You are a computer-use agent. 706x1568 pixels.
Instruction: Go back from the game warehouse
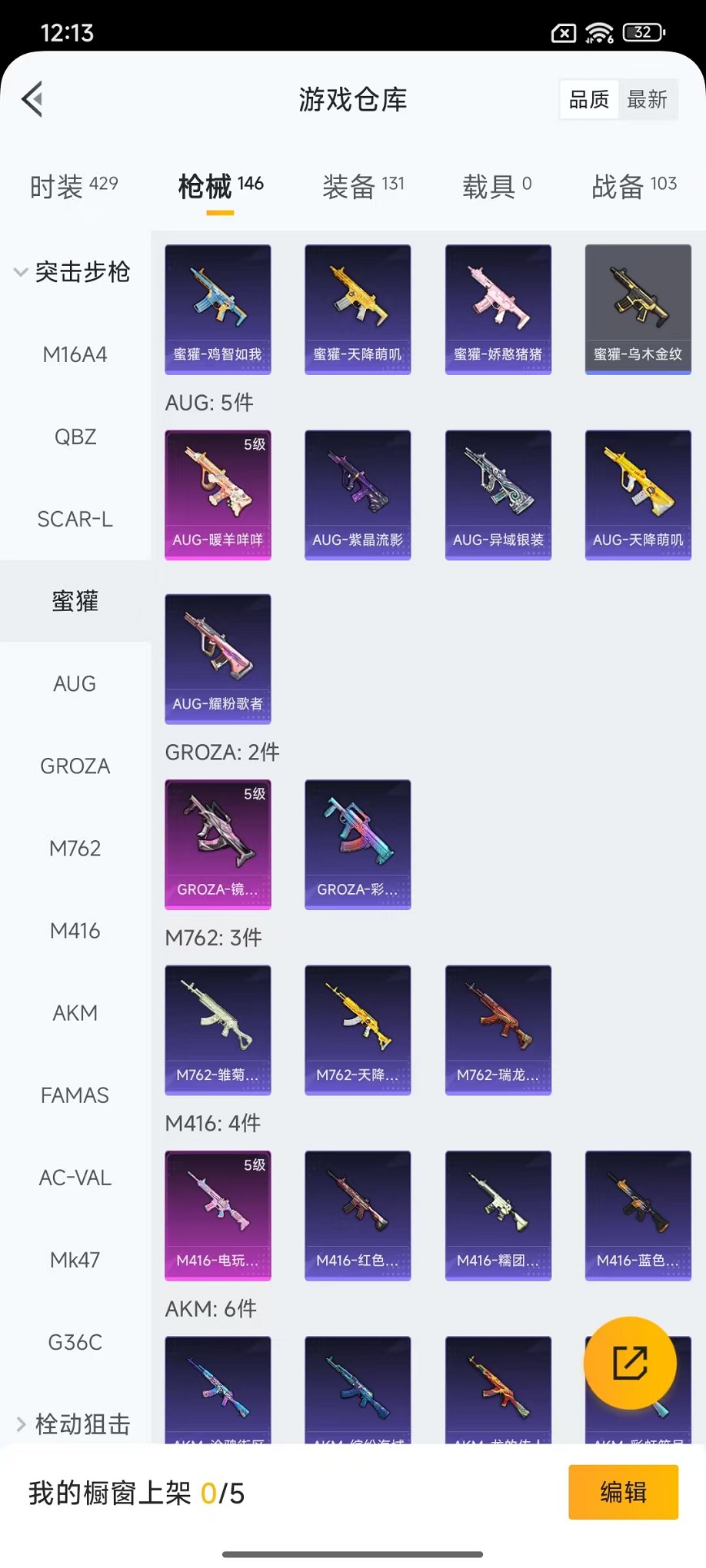coord(32,99)
